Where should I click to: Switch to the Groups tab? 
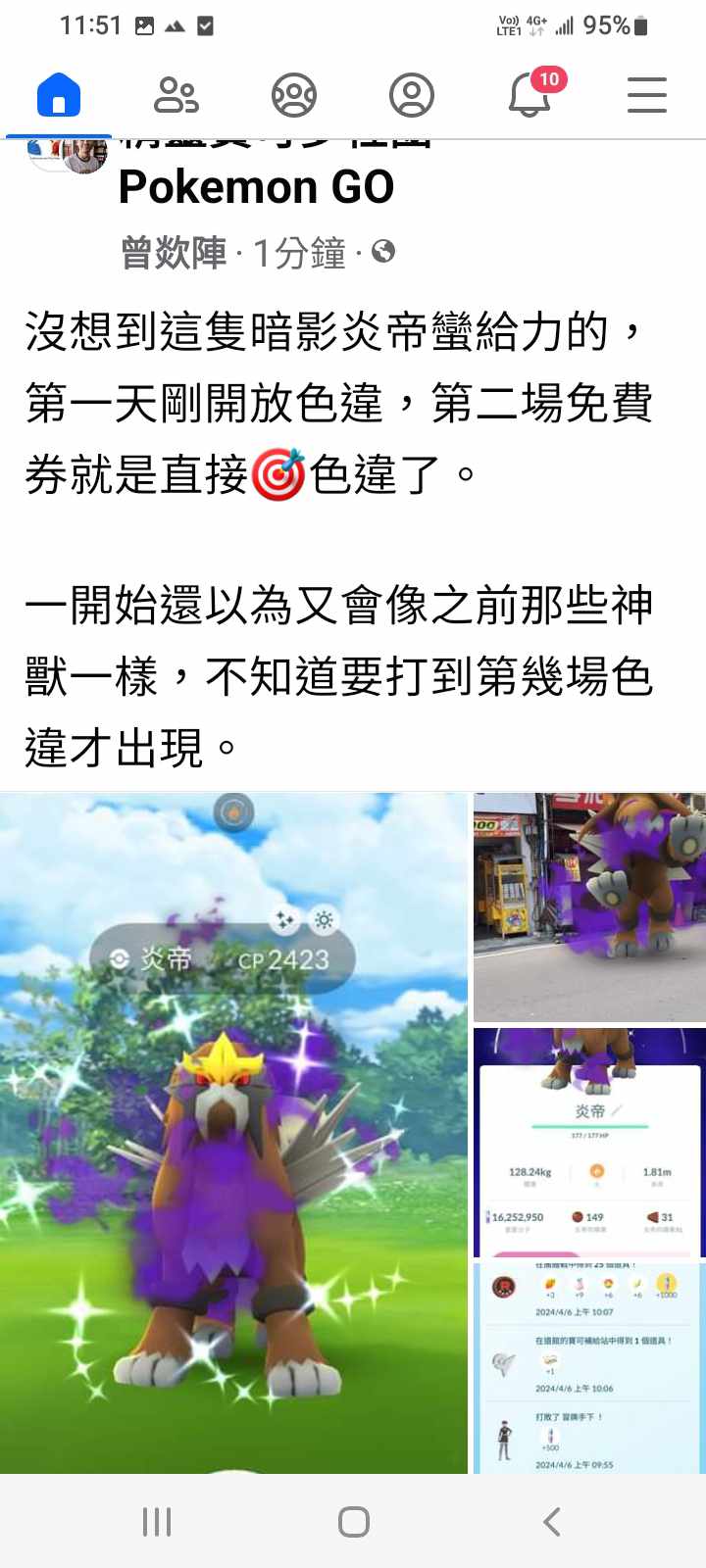click(294, 96)
